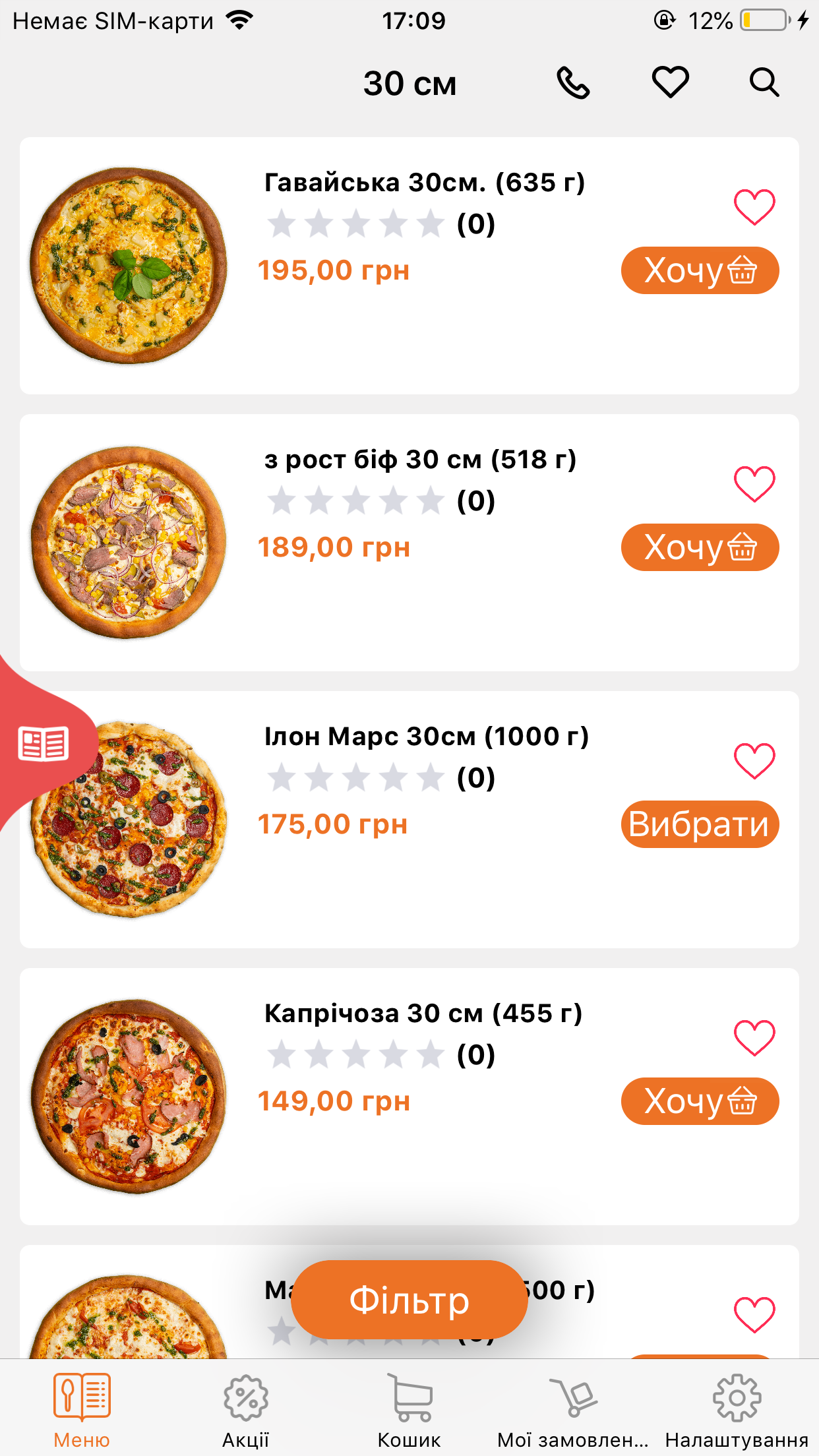
Task: Tap the phone call icon at the top
Action: (x=572, y=82)
